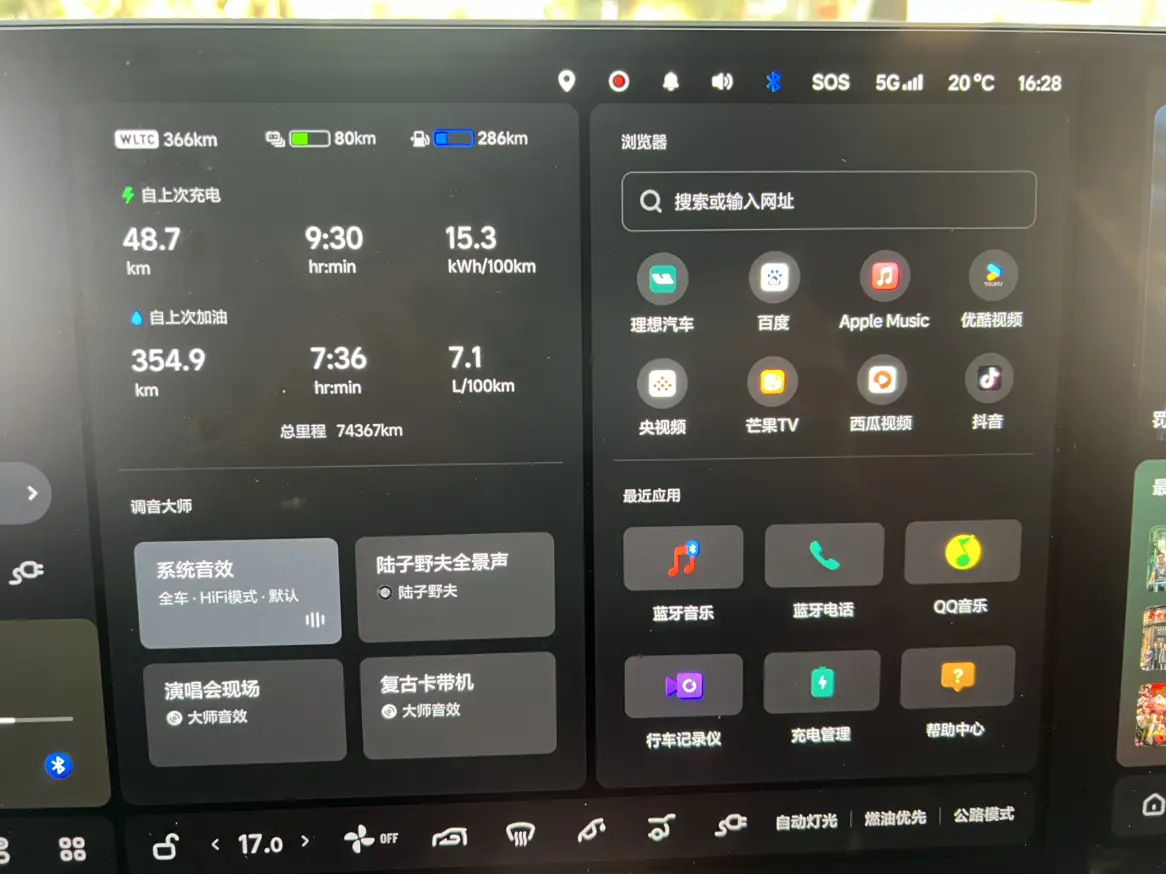Open 优酷视频
Screen dimensions: 1166x874
point(992,274)
